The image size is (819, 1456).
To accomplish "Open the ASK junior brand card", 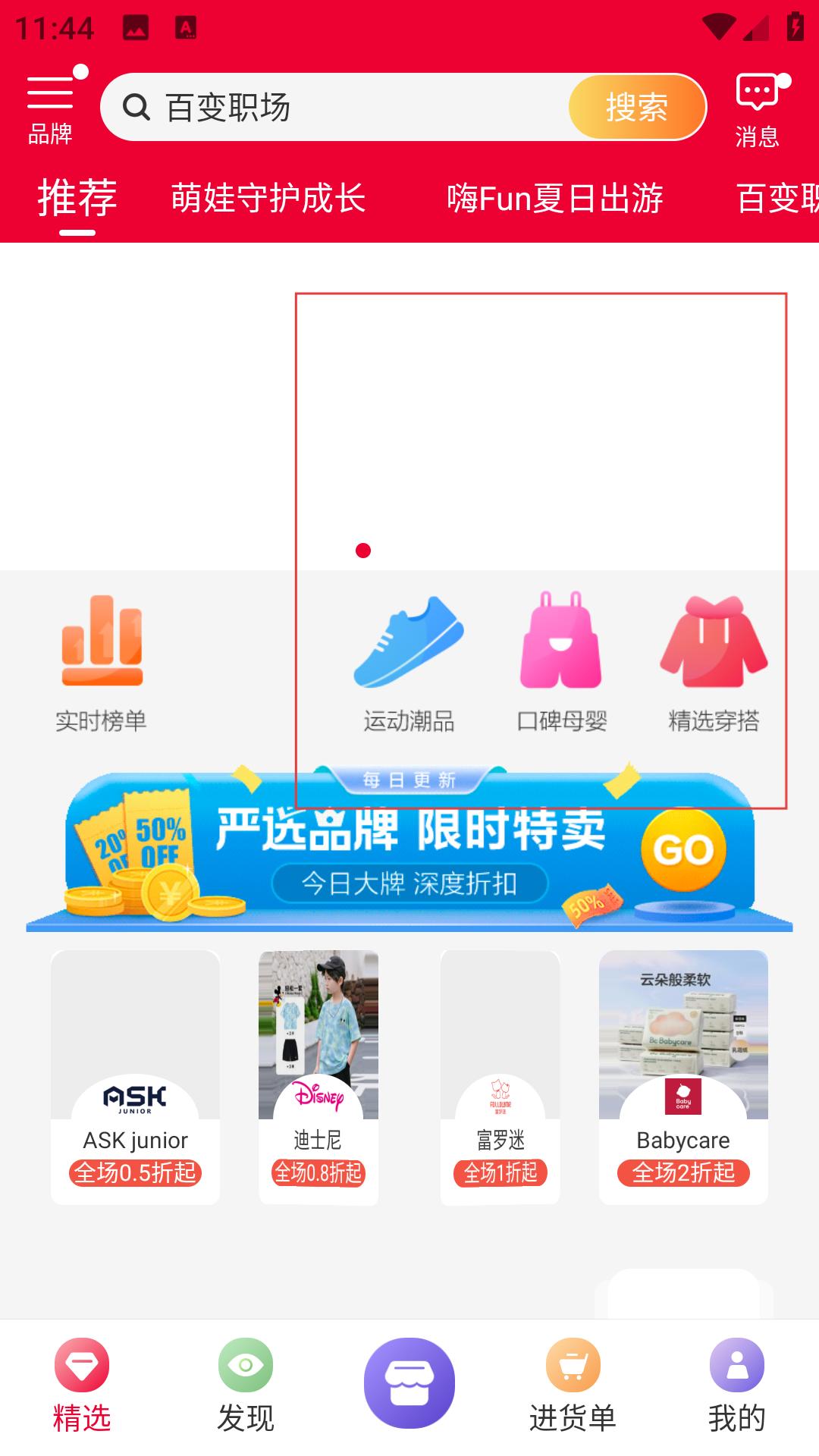I will pos(135,1077).
